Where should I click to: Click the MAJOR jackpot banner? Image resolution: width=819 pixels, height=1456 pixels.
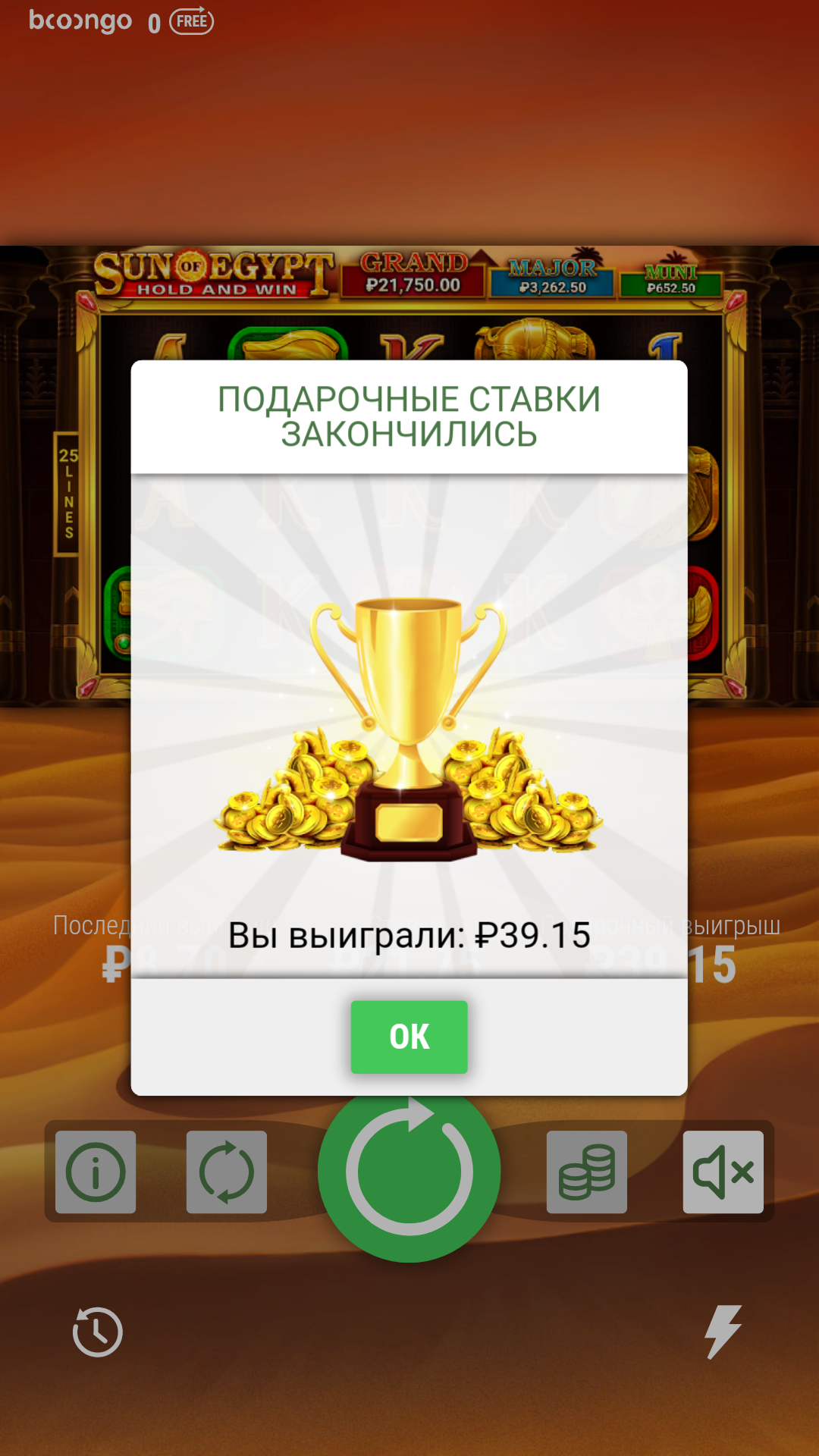coord(553,275)
